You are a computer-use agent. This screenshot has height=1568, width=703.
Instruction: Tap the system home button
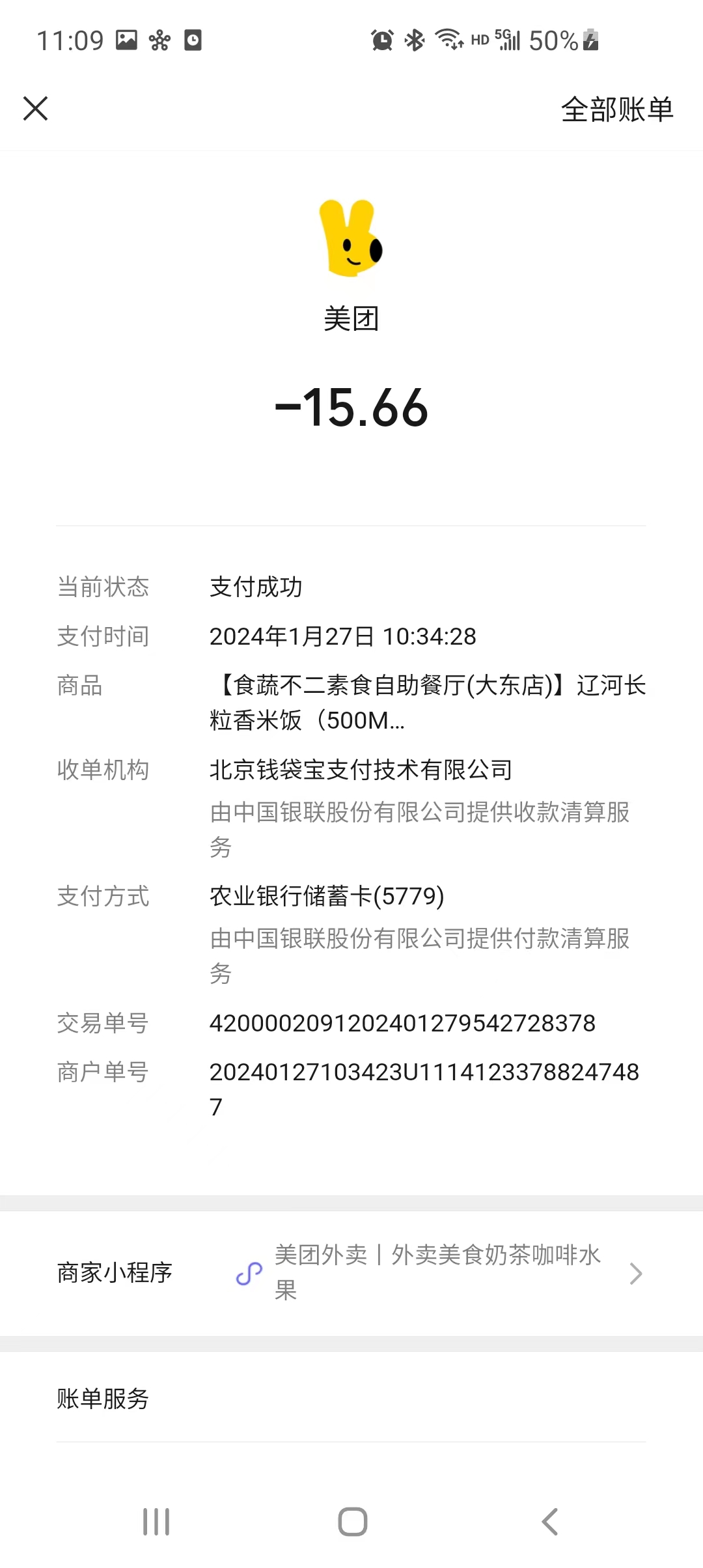(352, 1522)
